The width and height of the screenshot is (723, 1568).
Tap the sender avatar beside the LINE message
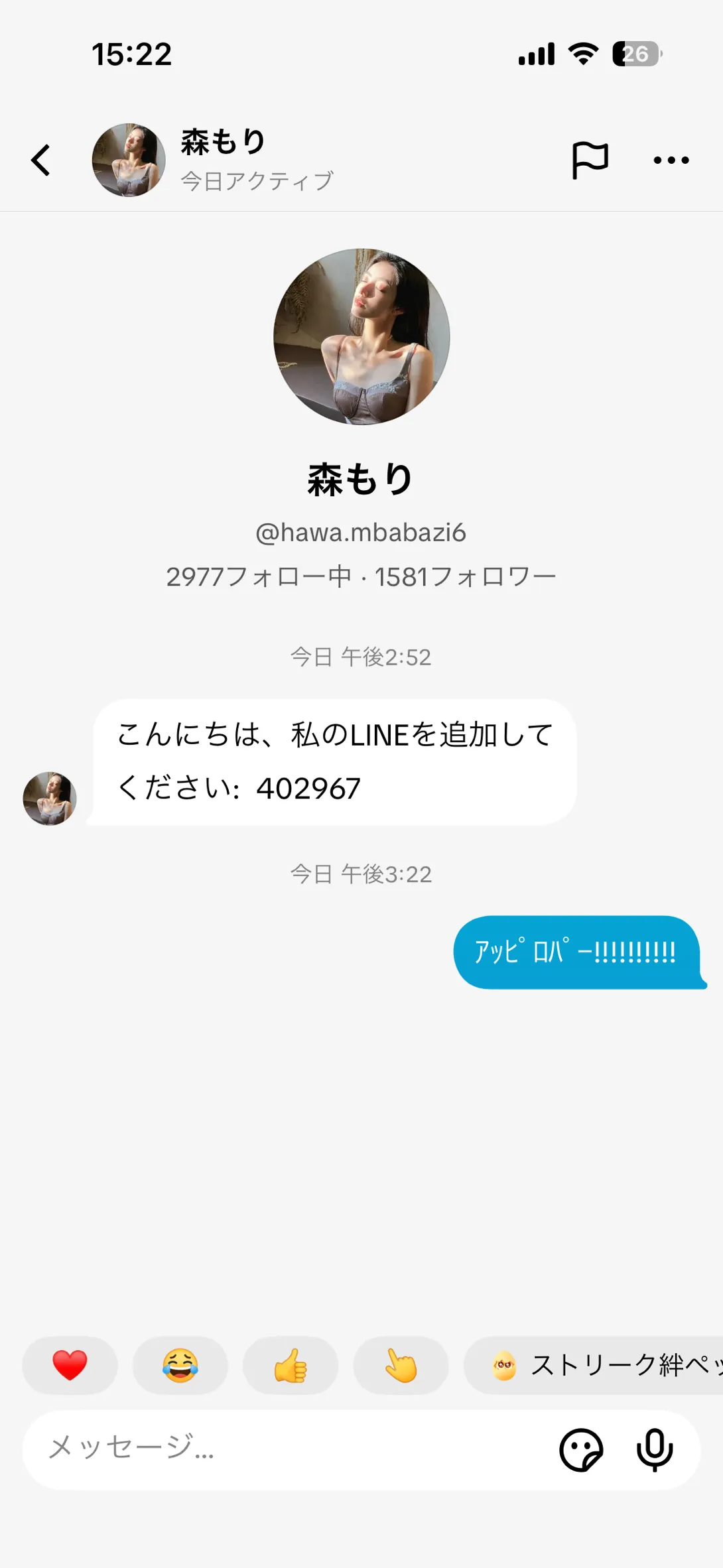[x=50, y=798]
